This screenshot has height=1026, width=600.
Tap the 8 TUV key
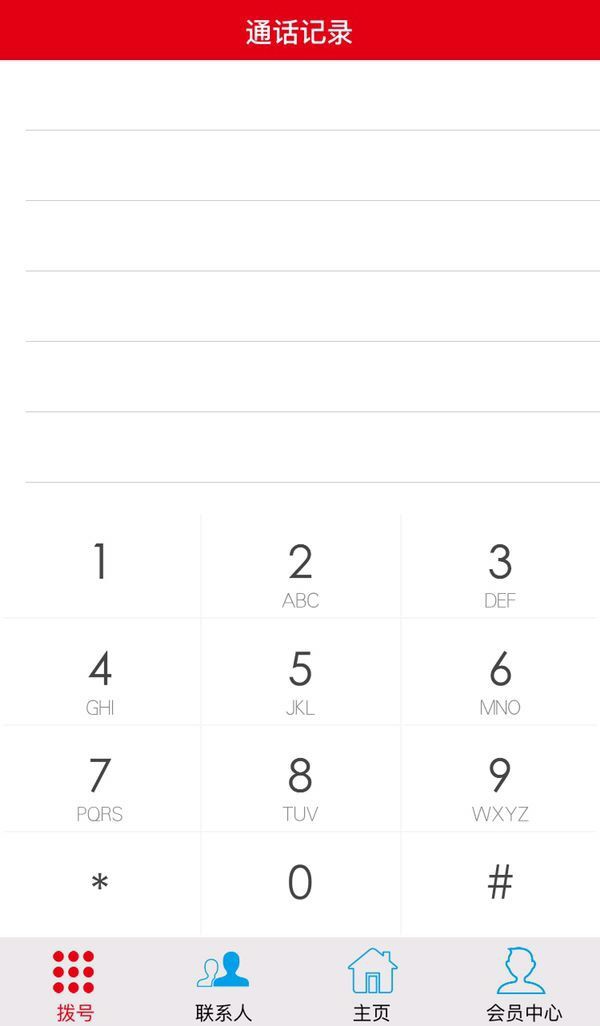[300, 786]
